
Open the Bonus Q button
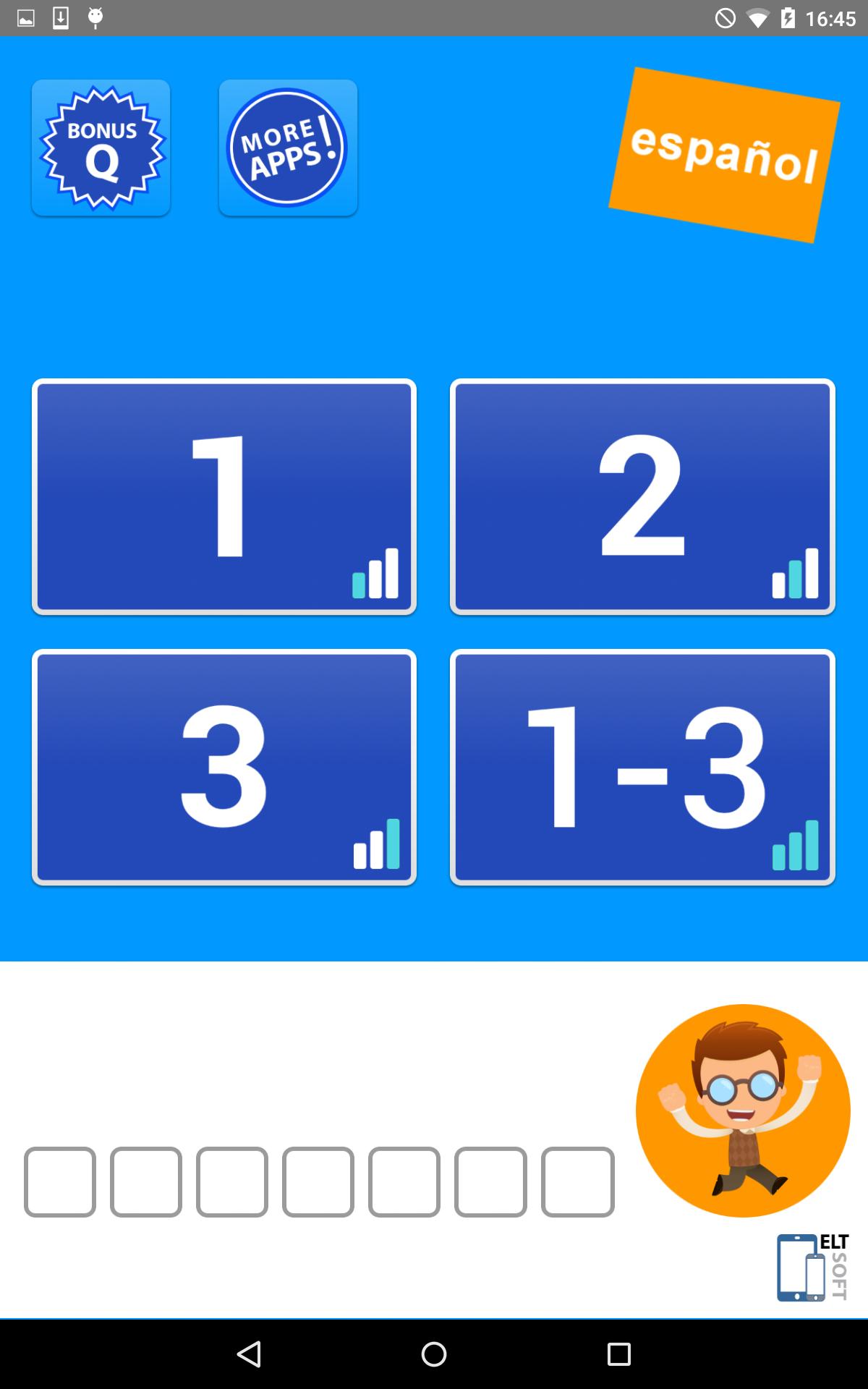(x=101, y=148)
